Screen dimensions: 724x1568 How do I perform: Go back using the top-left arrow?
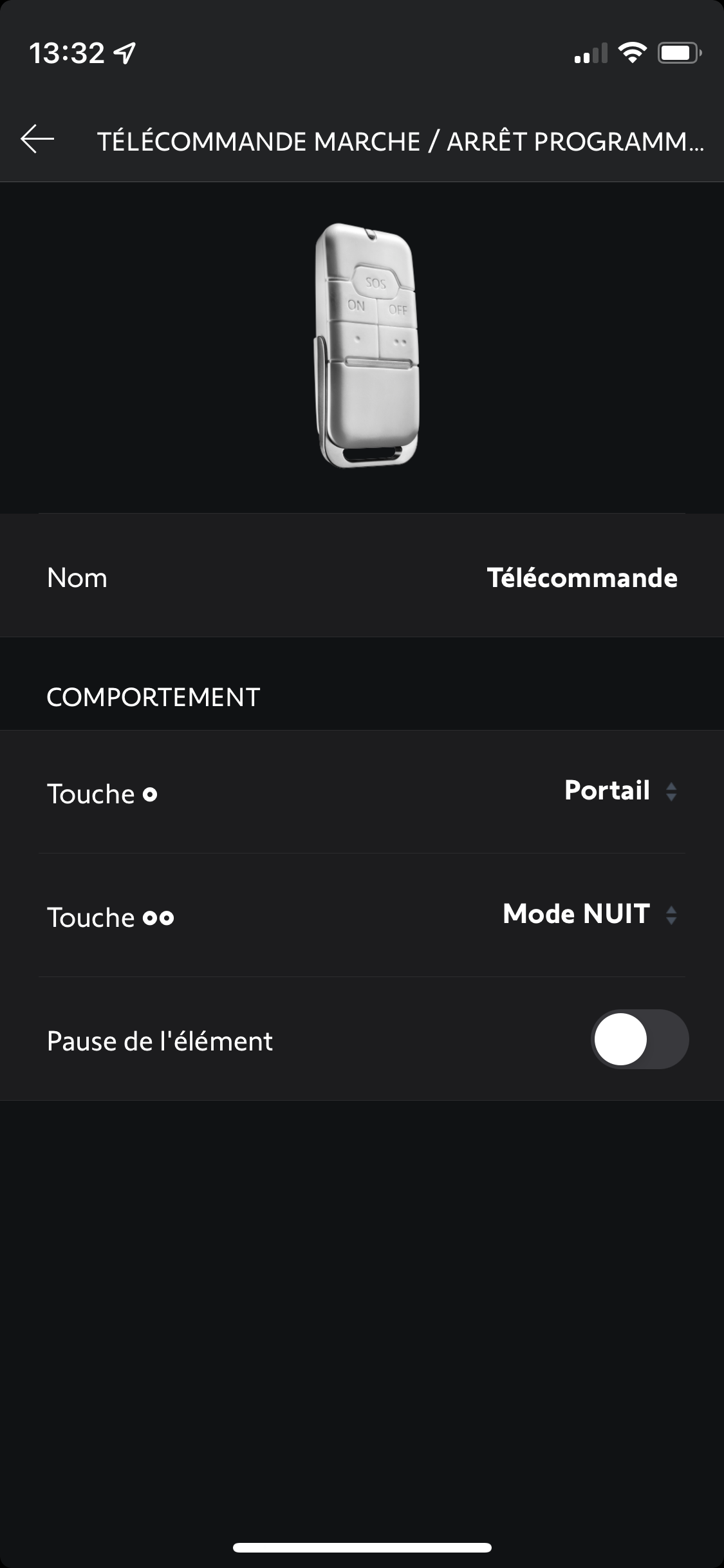coord(37,140)
